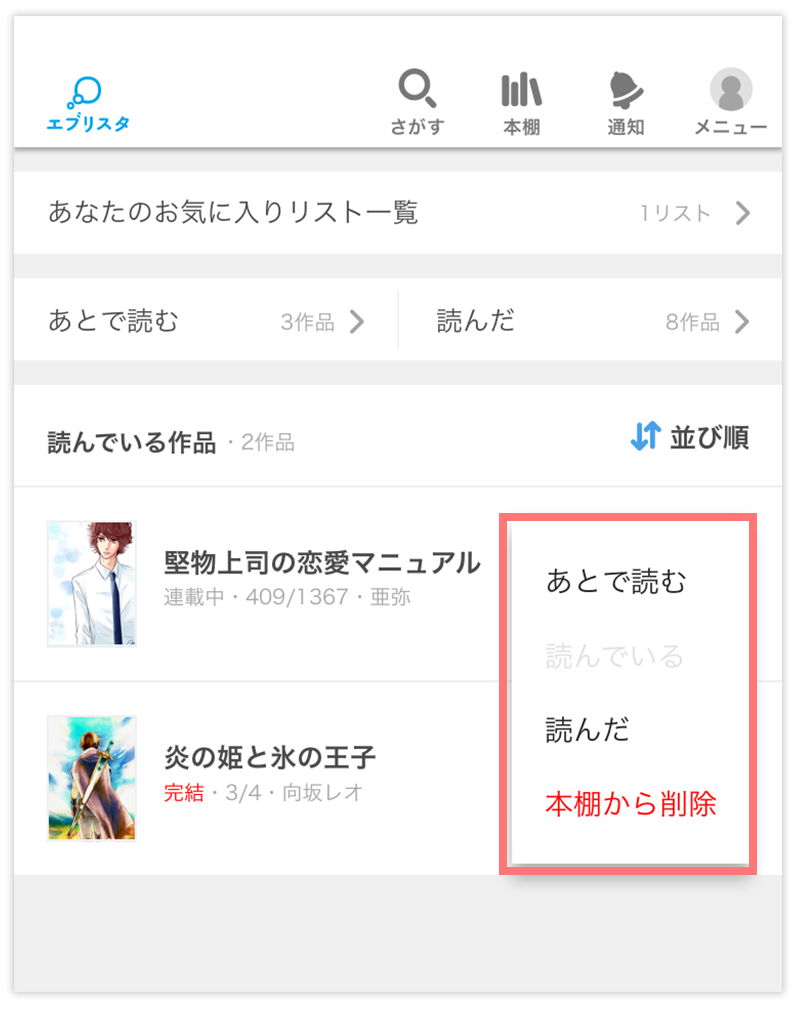800x1013 pixels.
Task: Select 本棚から削除 to remove book
Action: [x=631, y=803]
